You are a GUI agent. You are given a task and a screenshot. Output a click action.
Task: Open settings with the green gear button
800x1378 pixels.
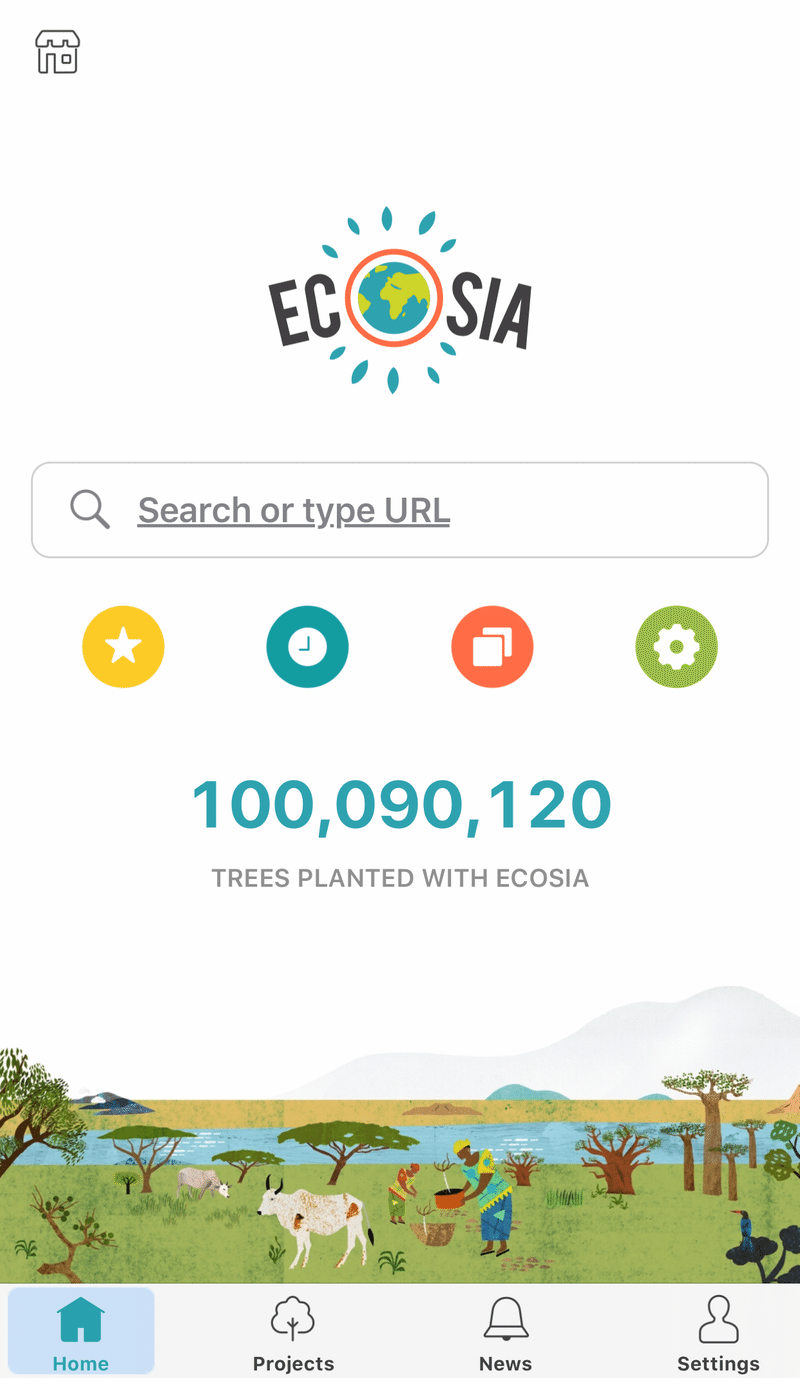point(676,647)
